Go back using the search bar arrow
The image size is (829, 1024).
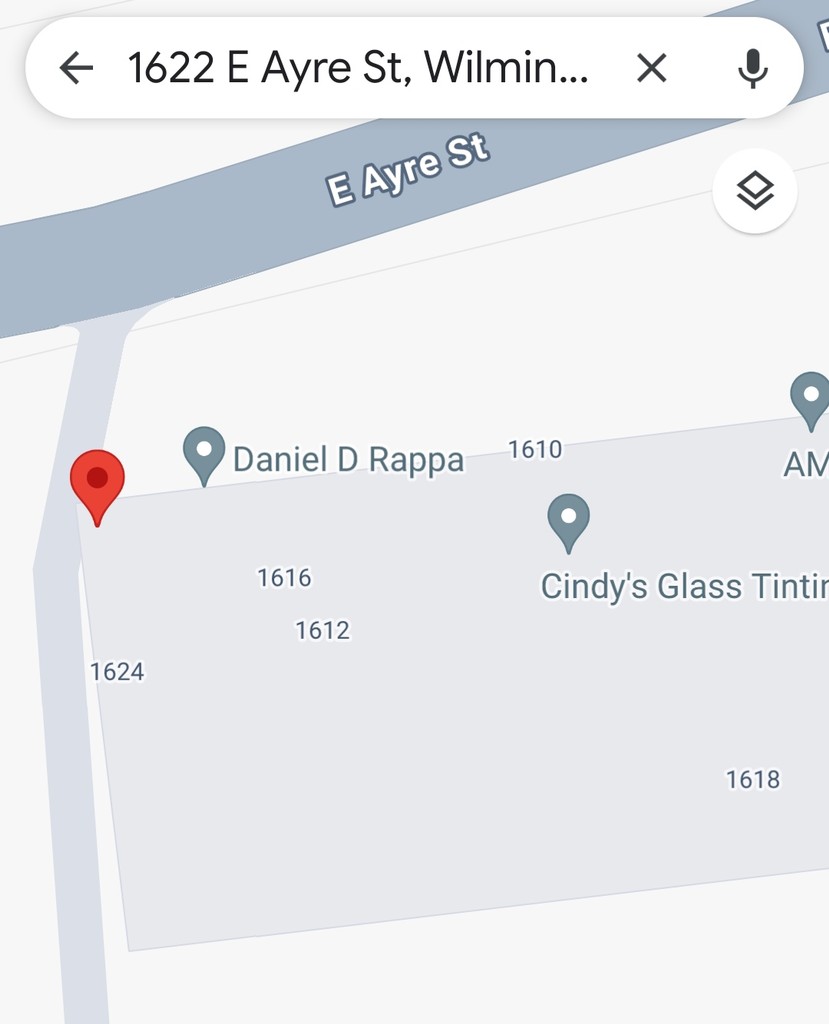[76, 68]
